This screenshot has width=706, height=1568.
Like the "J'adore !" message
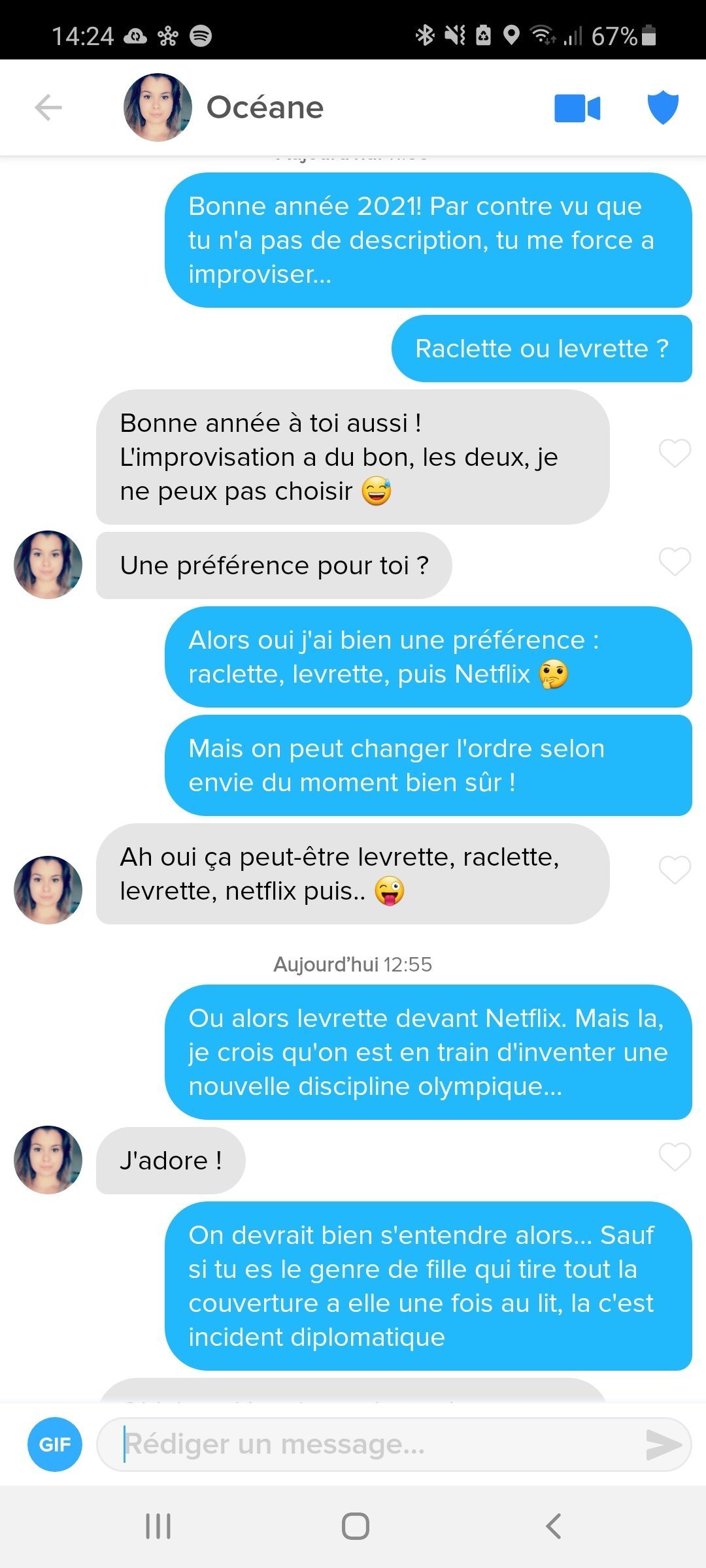(x=674, y=1157)
